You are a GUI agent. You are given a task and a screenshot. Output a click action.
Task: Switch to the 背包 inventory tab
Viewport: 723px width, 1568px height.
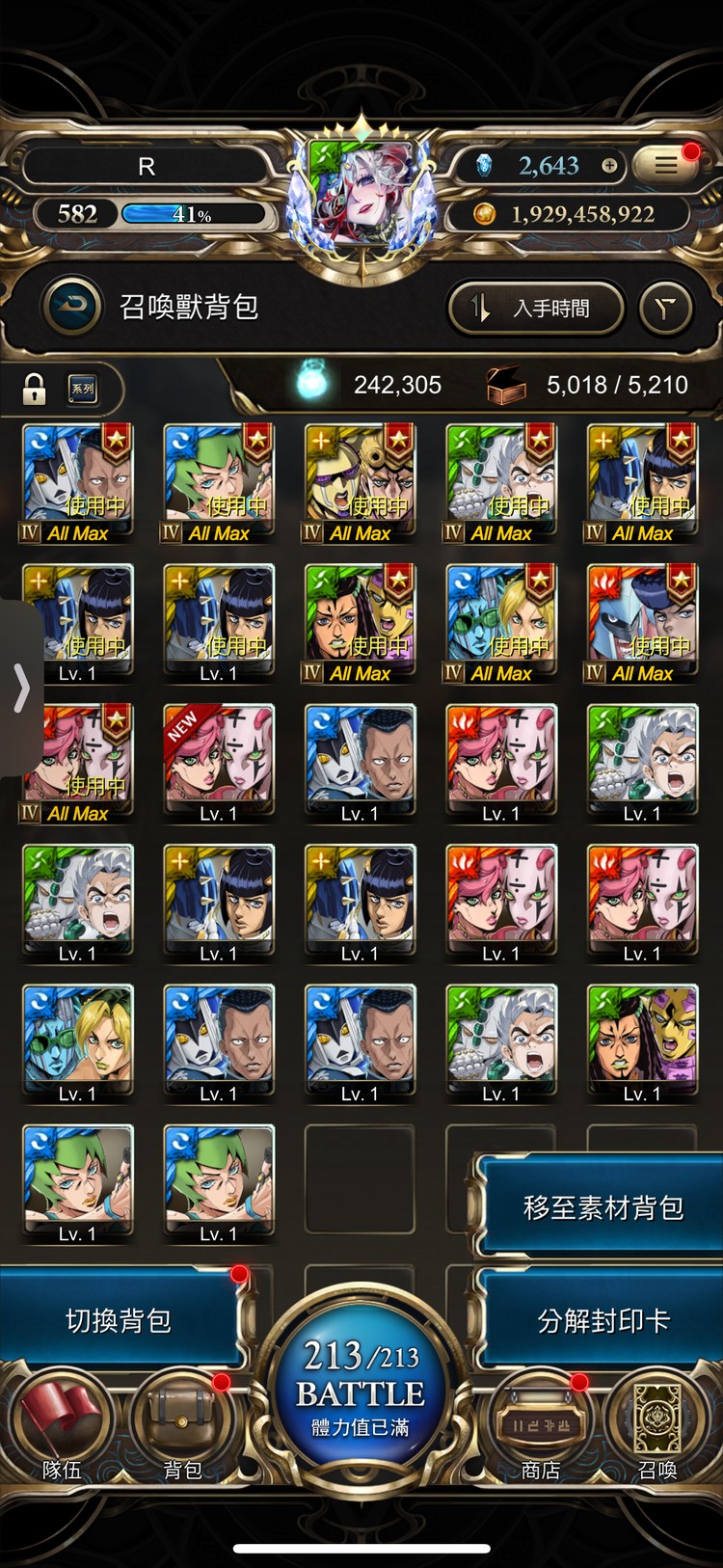coord(182,1427)
